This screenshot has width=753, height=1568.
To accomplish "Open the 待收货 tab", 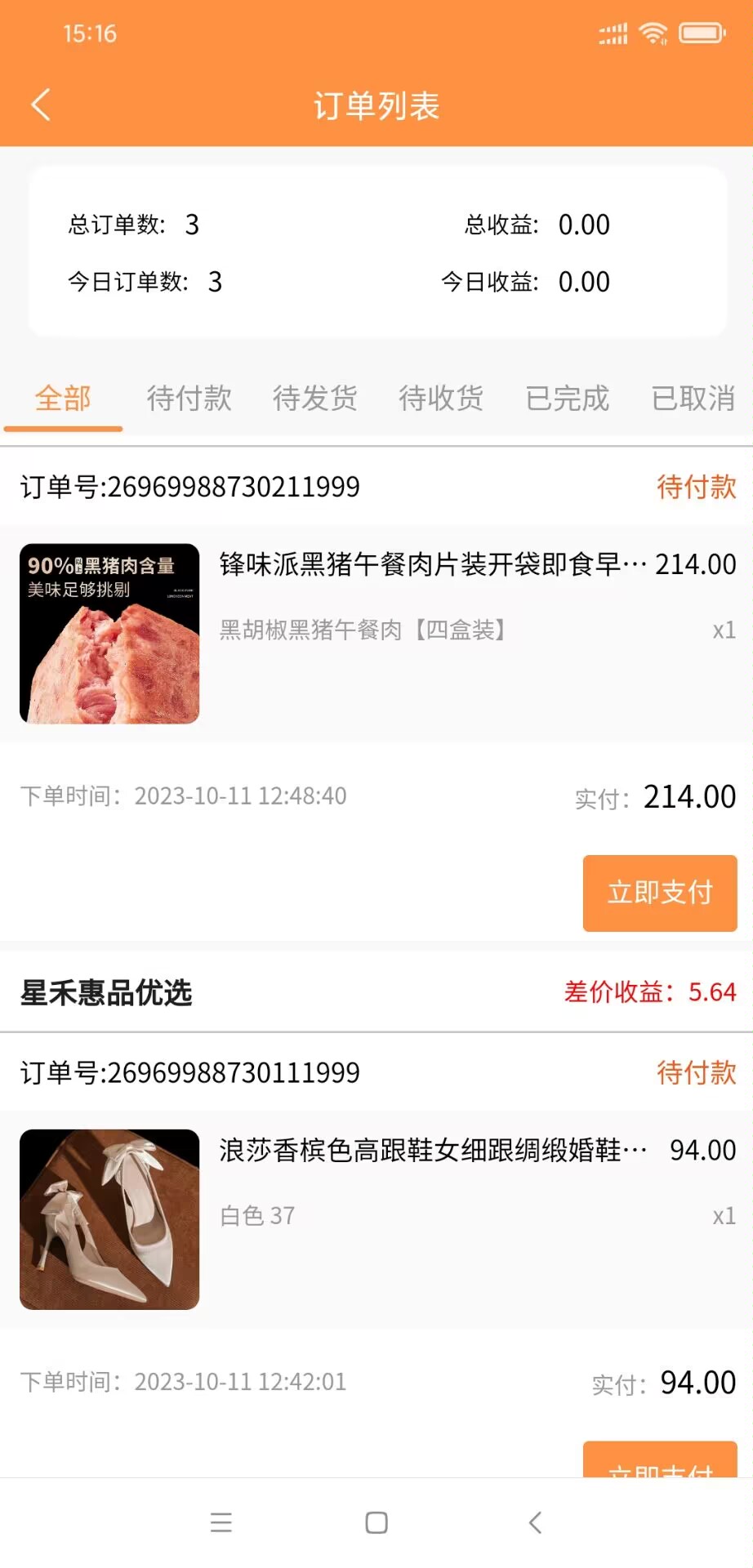I will pyautogui.click(x=441, y=399).
